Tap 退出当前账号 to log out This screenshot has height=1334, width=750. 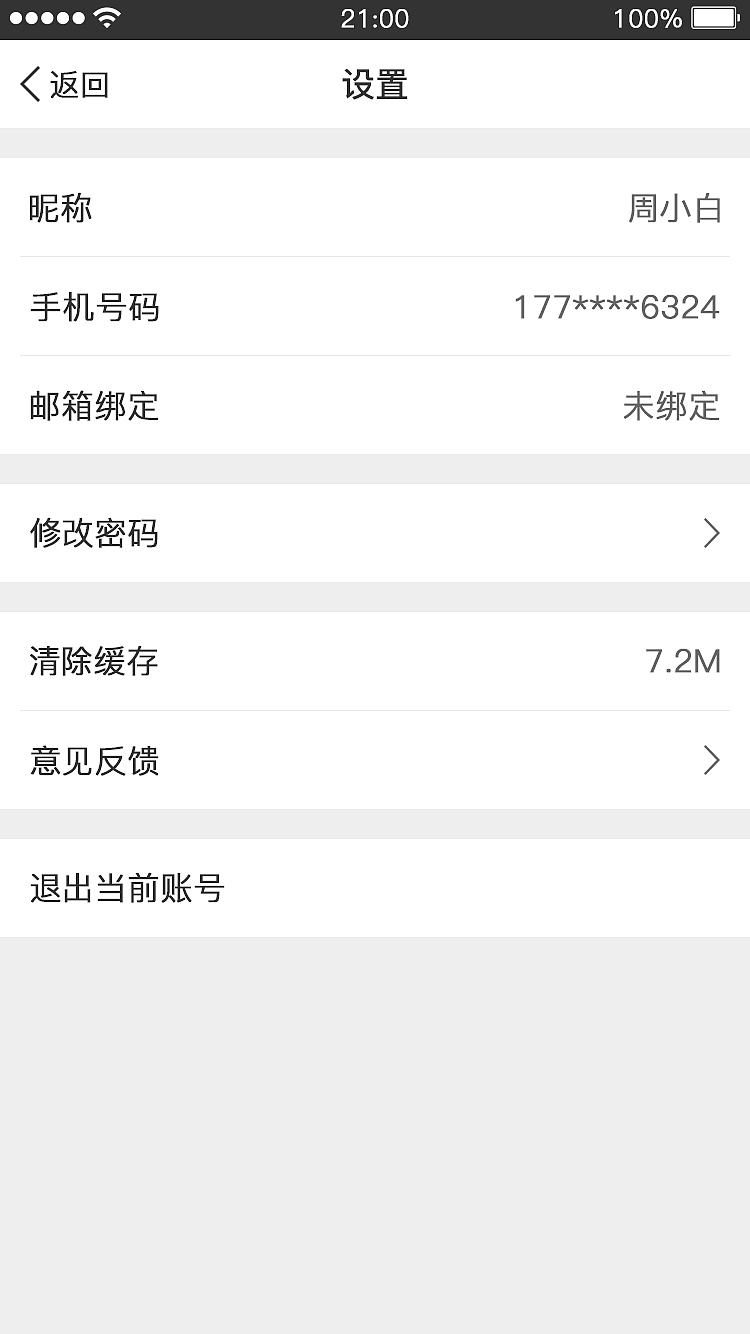(127, 888)
